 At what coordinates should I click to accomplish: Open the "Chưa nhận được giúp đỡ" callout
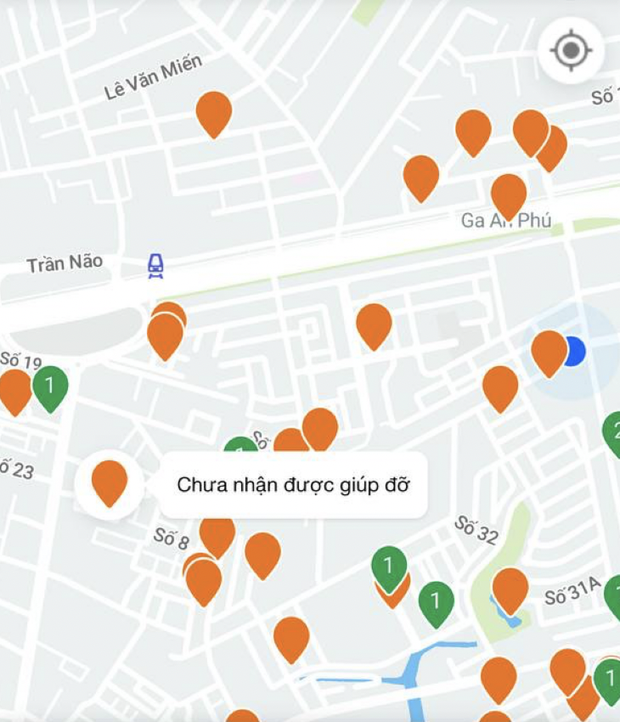pos(293,485)
